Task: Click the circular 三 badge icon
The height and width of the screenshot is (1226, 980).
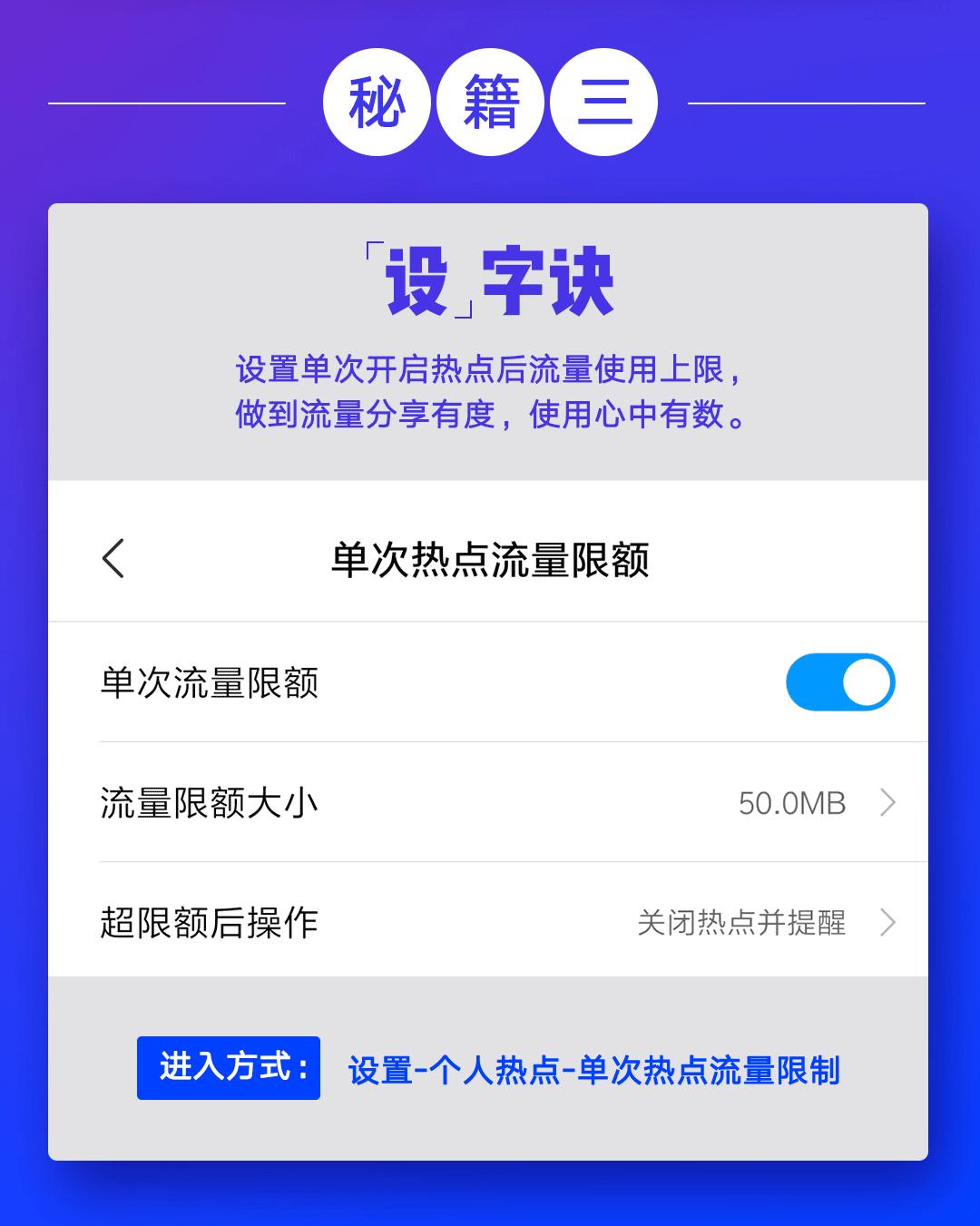Action: (x=603, y=102)
